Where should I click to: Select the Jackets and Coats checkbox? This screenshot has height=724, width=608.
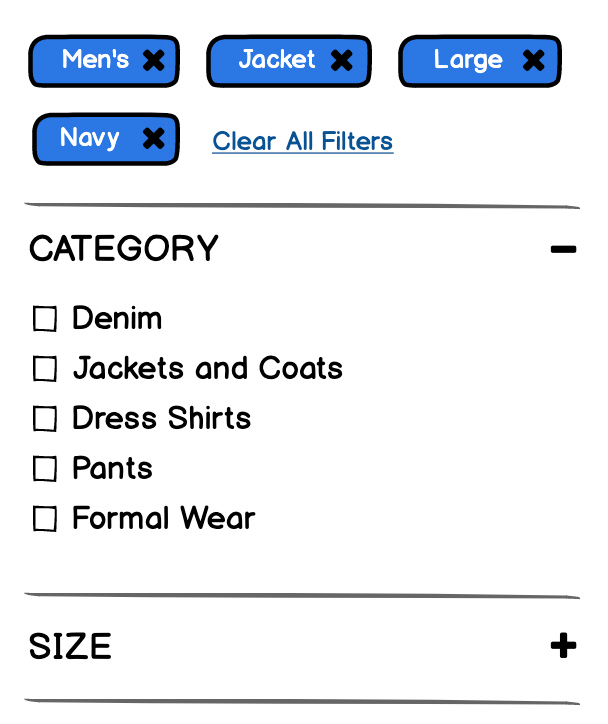pyautogui.click(x=45, y=369)
